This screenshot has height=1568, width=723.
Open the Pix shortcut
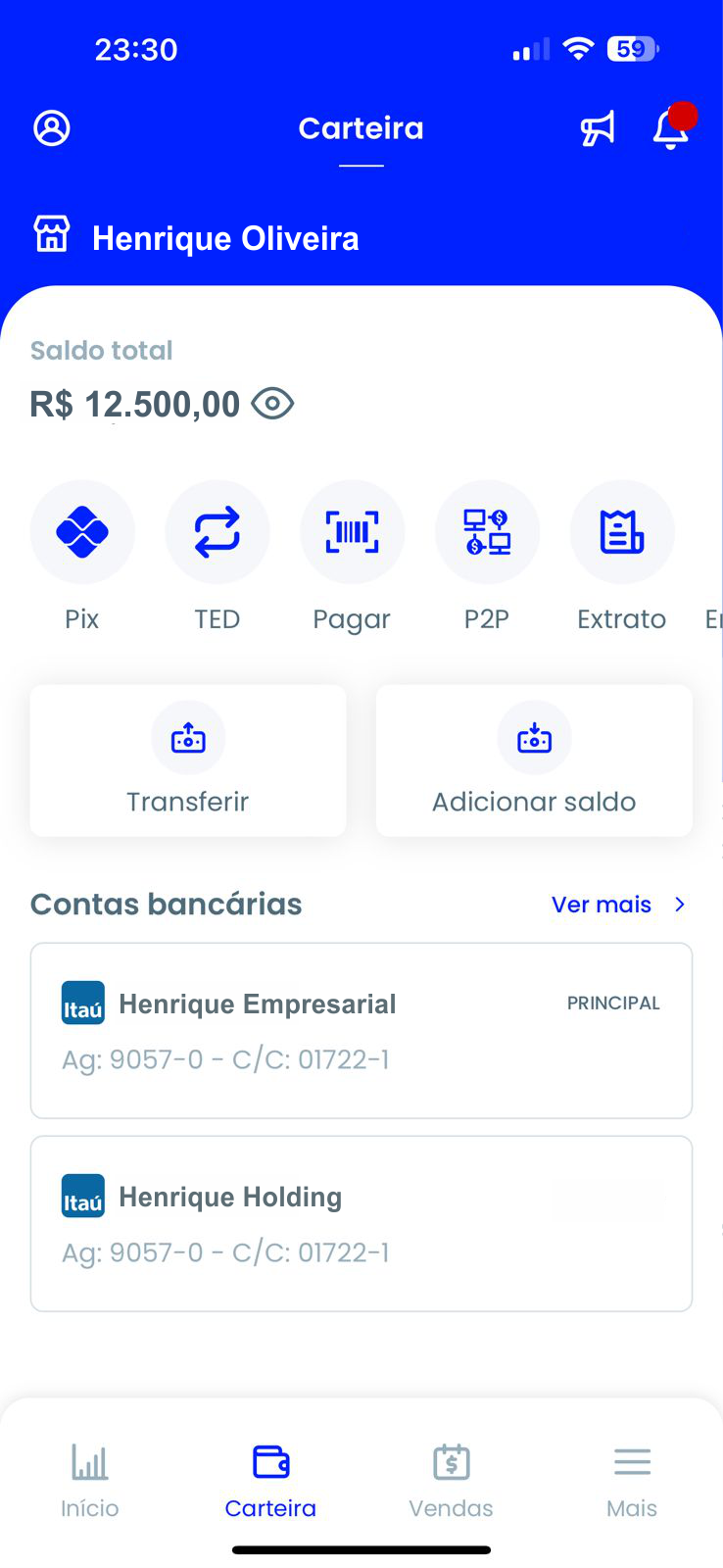click(82, 532)
